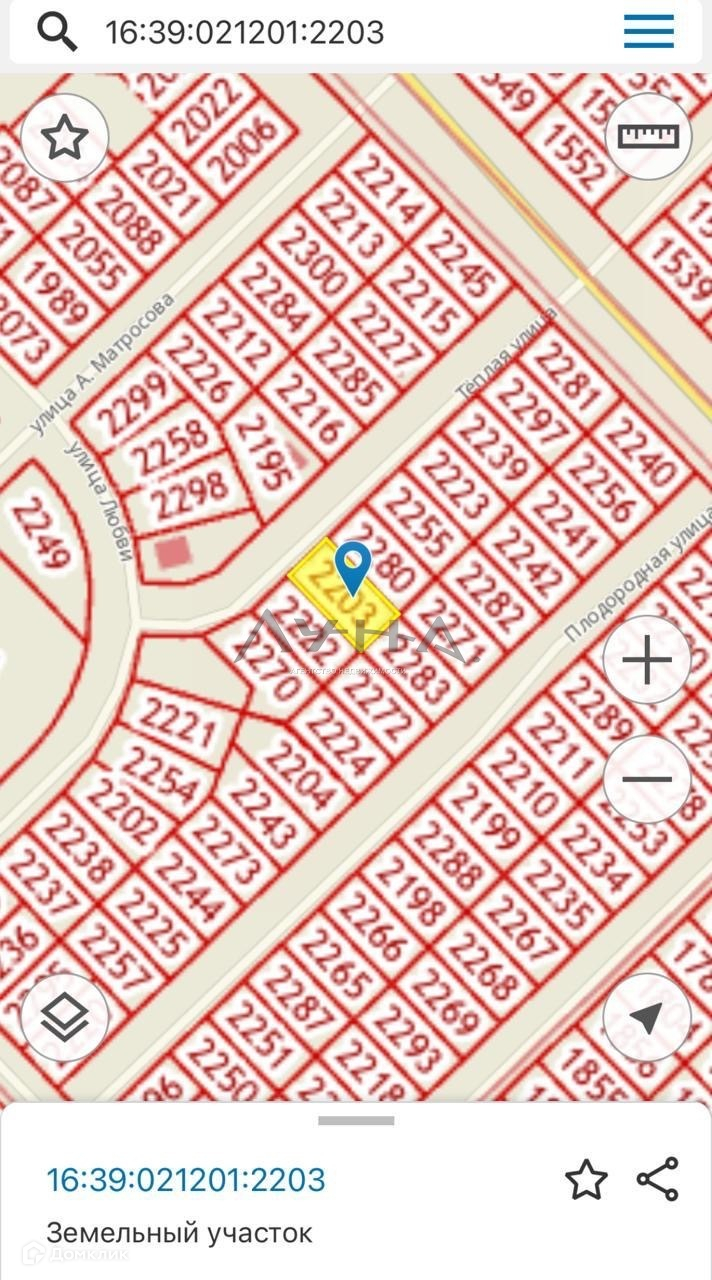Expand the plot info panel handle
The width and height of the screenshot is (712, 1280).
[x=356, y=1121]
